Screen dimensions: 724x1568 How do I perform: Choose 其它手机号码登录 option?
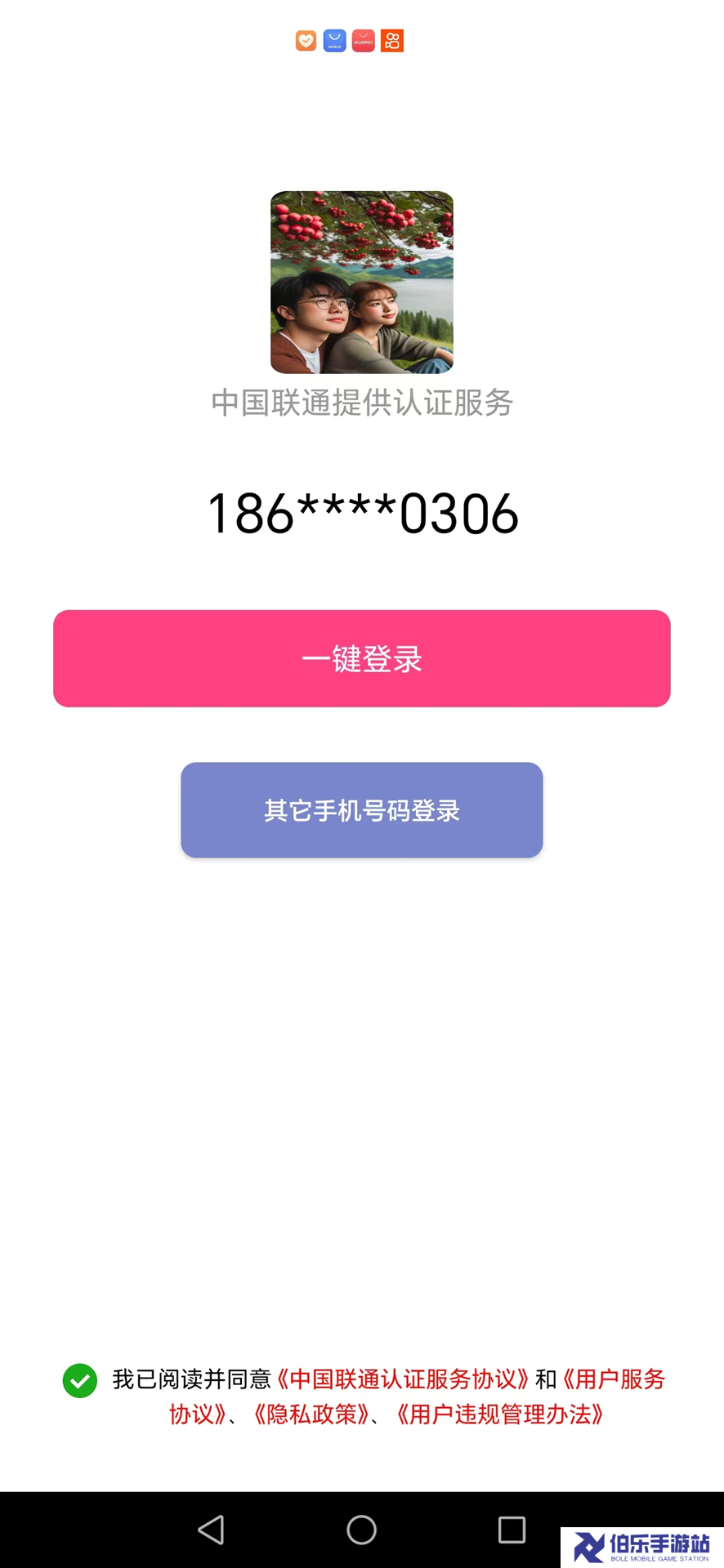(x=362, y=810)
